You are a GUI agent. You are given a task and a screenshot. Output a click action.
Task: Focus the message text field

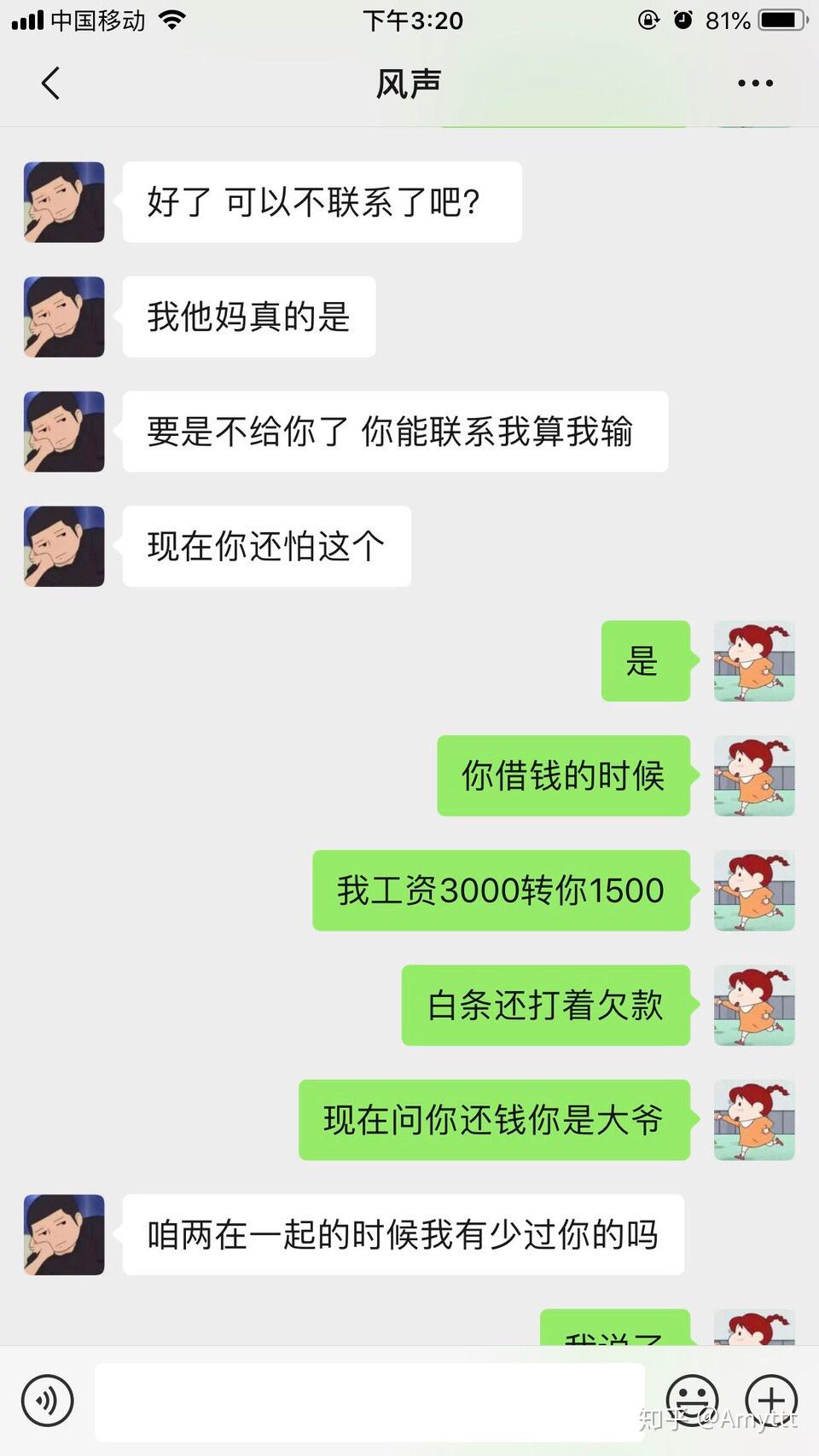tap(369, 1401)
